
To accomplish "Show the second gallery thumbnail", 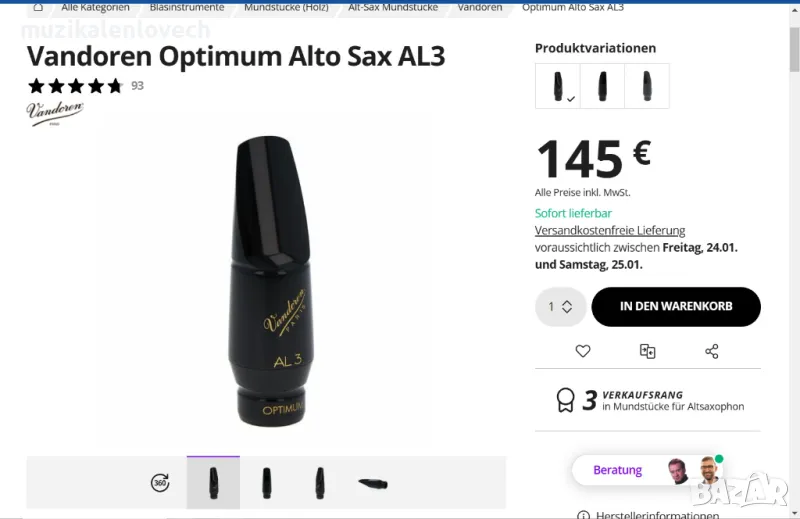I will (x=267, y=483).
